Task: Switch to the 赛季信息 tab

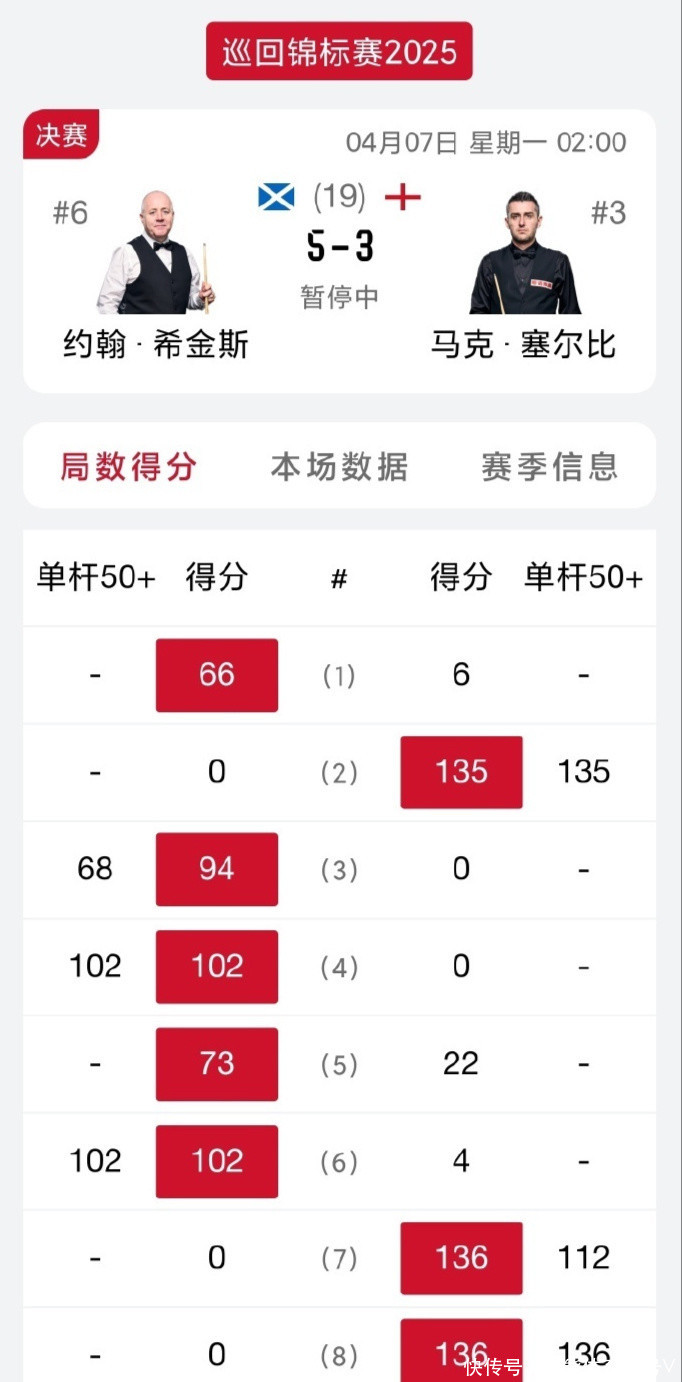Action: point(549,466)
